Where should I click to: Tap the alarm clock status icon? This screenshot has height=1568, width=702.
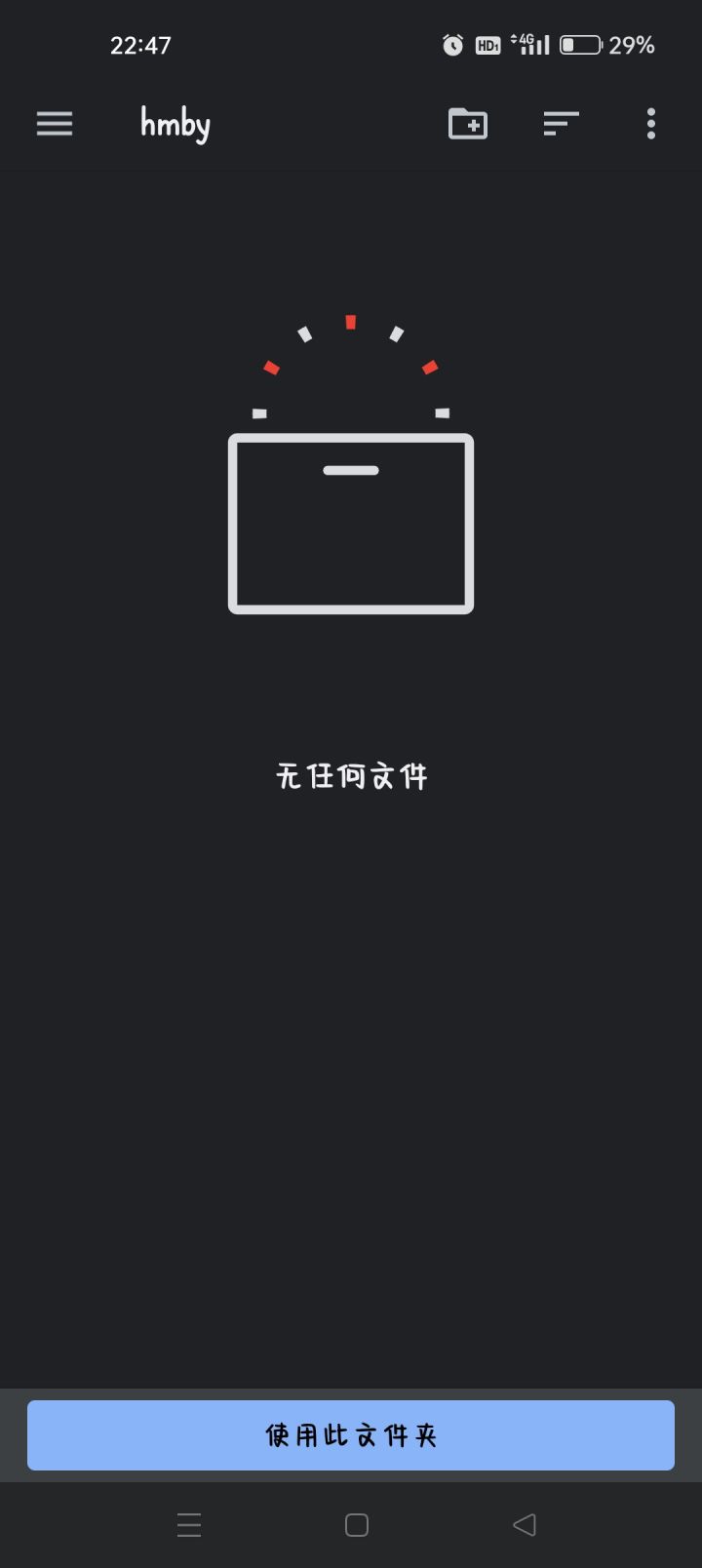pos(451,45)
